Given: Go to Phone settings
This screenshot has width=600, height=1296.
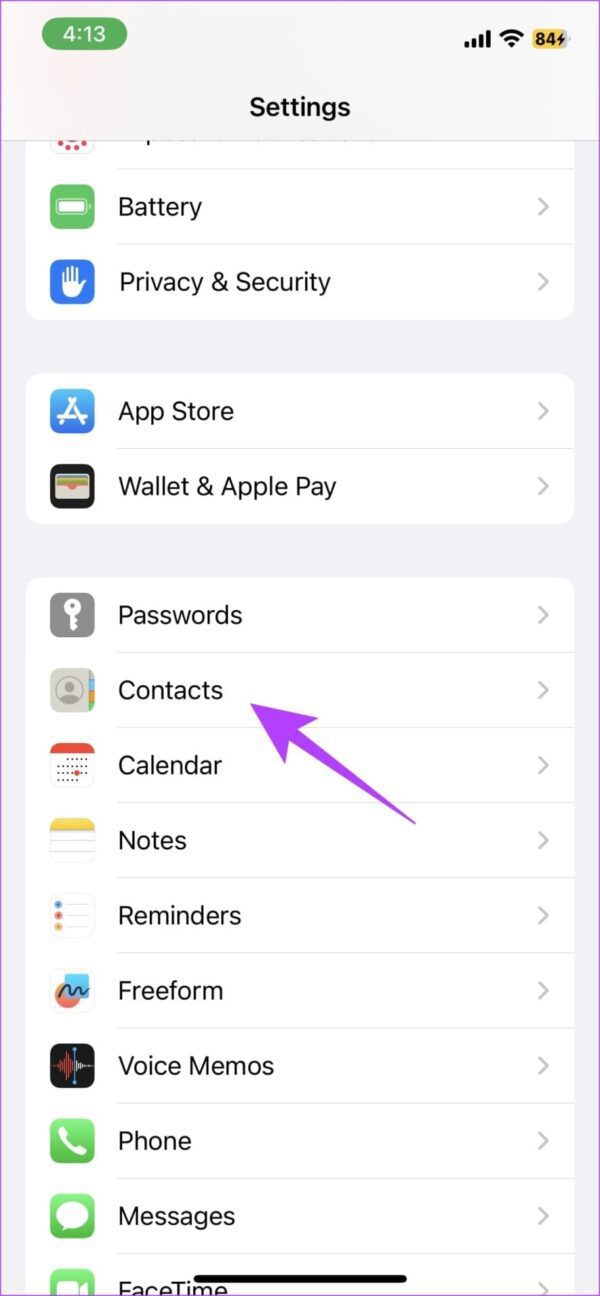Looking at the screenshot, I should pos(300,1140).
